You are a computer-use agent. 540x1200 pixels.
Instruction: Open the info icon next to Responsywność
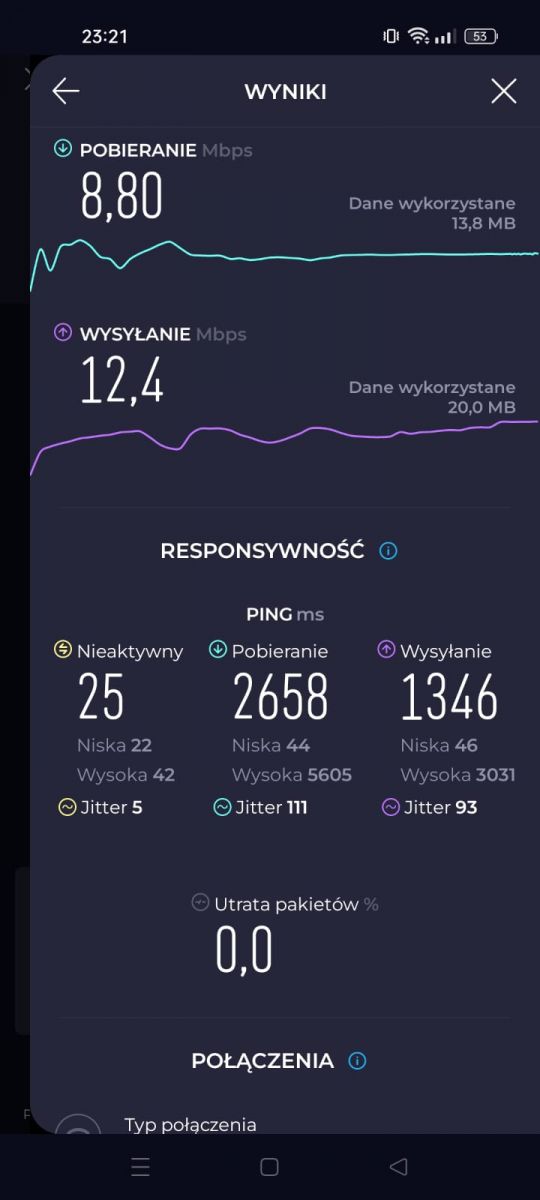click(388, 551)
